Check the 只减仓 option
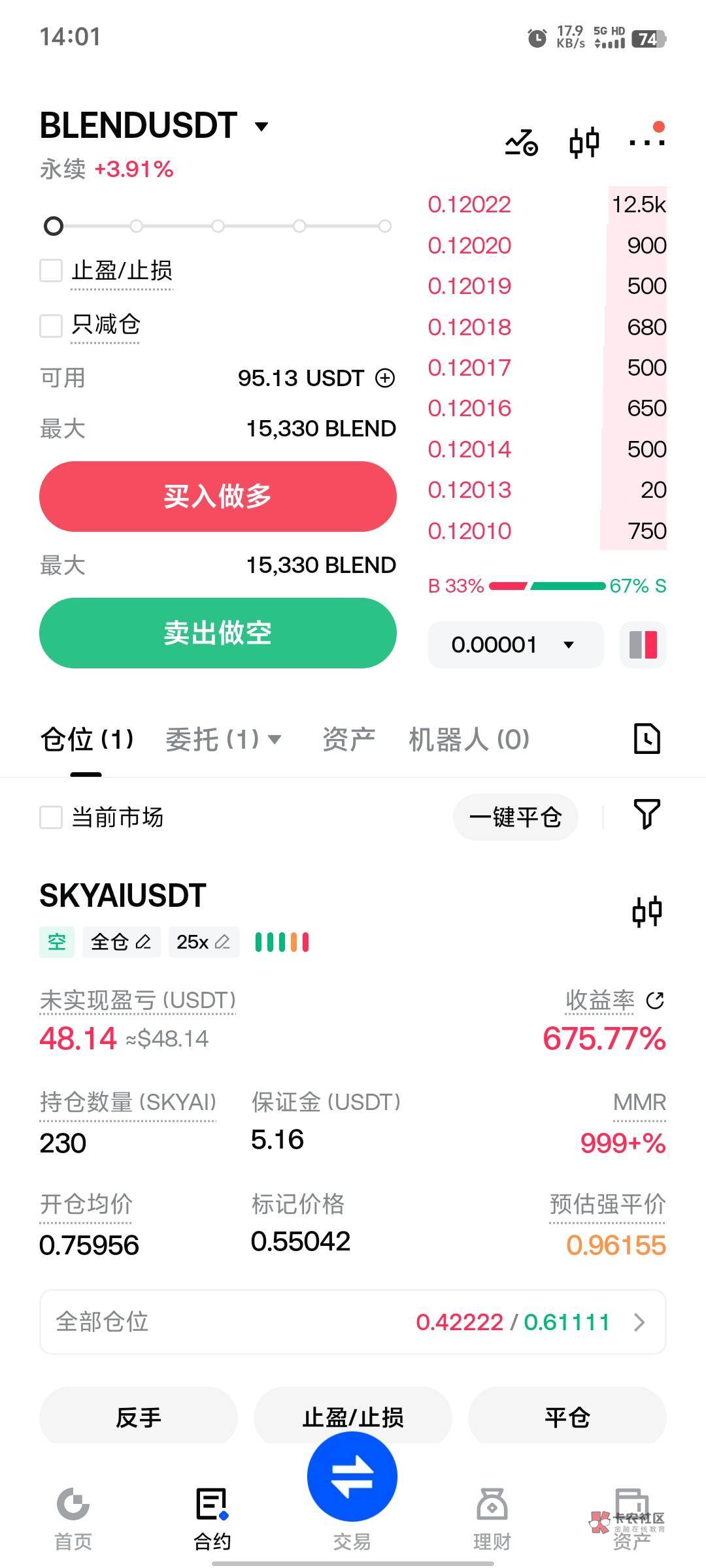The image size is (706, 1568). [x=51, y=325]
